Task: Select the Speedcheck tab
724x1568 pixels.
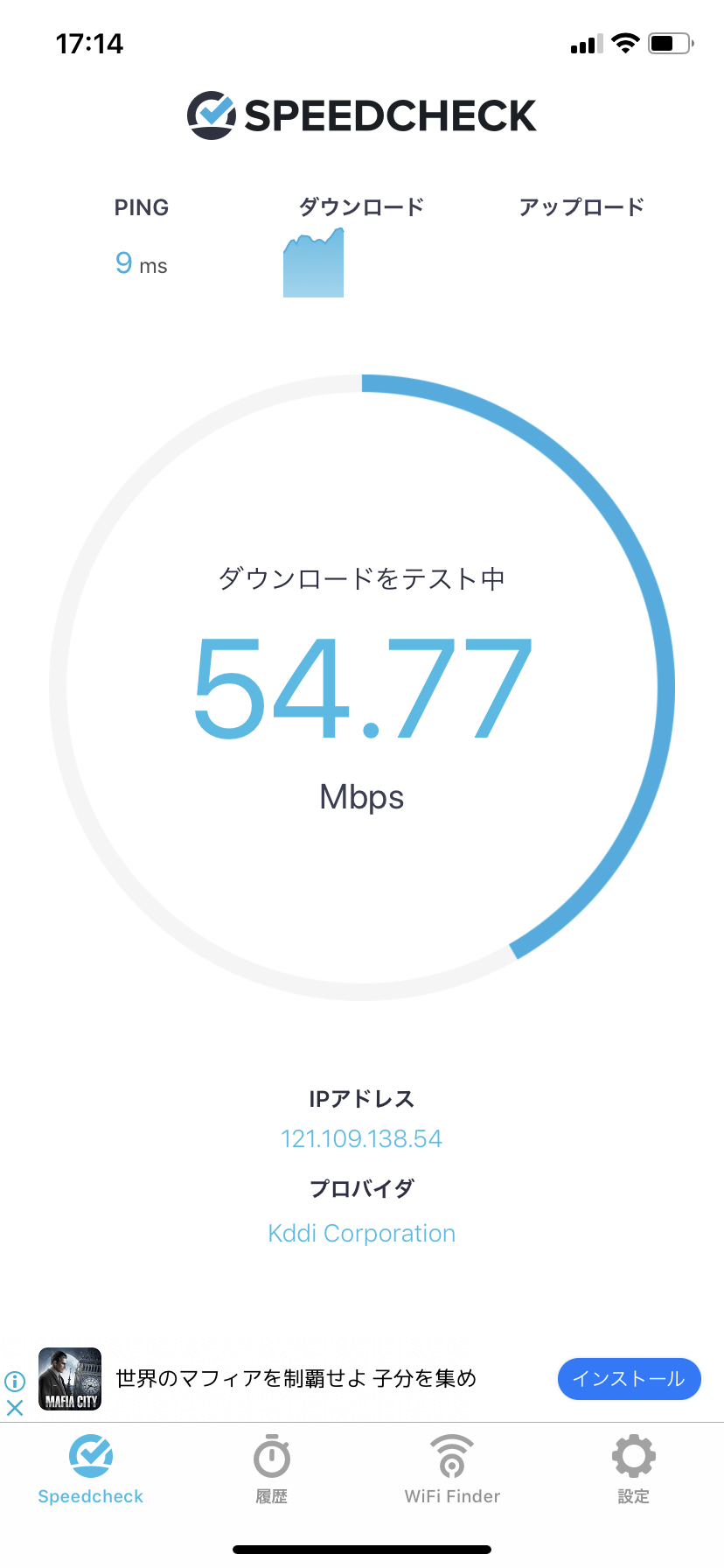Action: [x=90, y=1470]
